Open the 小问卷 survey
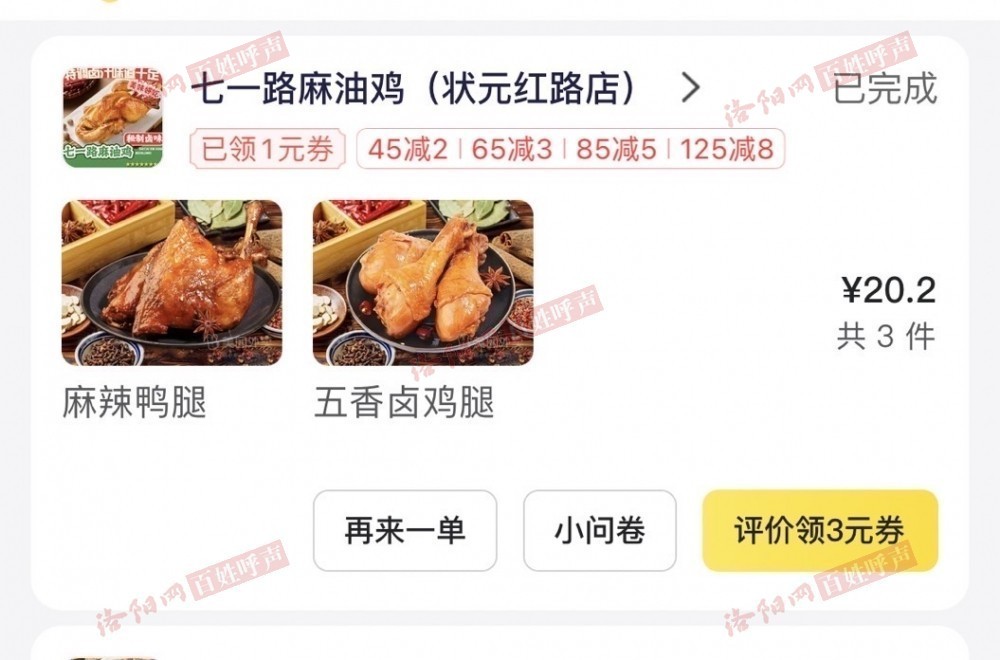The image size is (1000, 660). [600, 531]
